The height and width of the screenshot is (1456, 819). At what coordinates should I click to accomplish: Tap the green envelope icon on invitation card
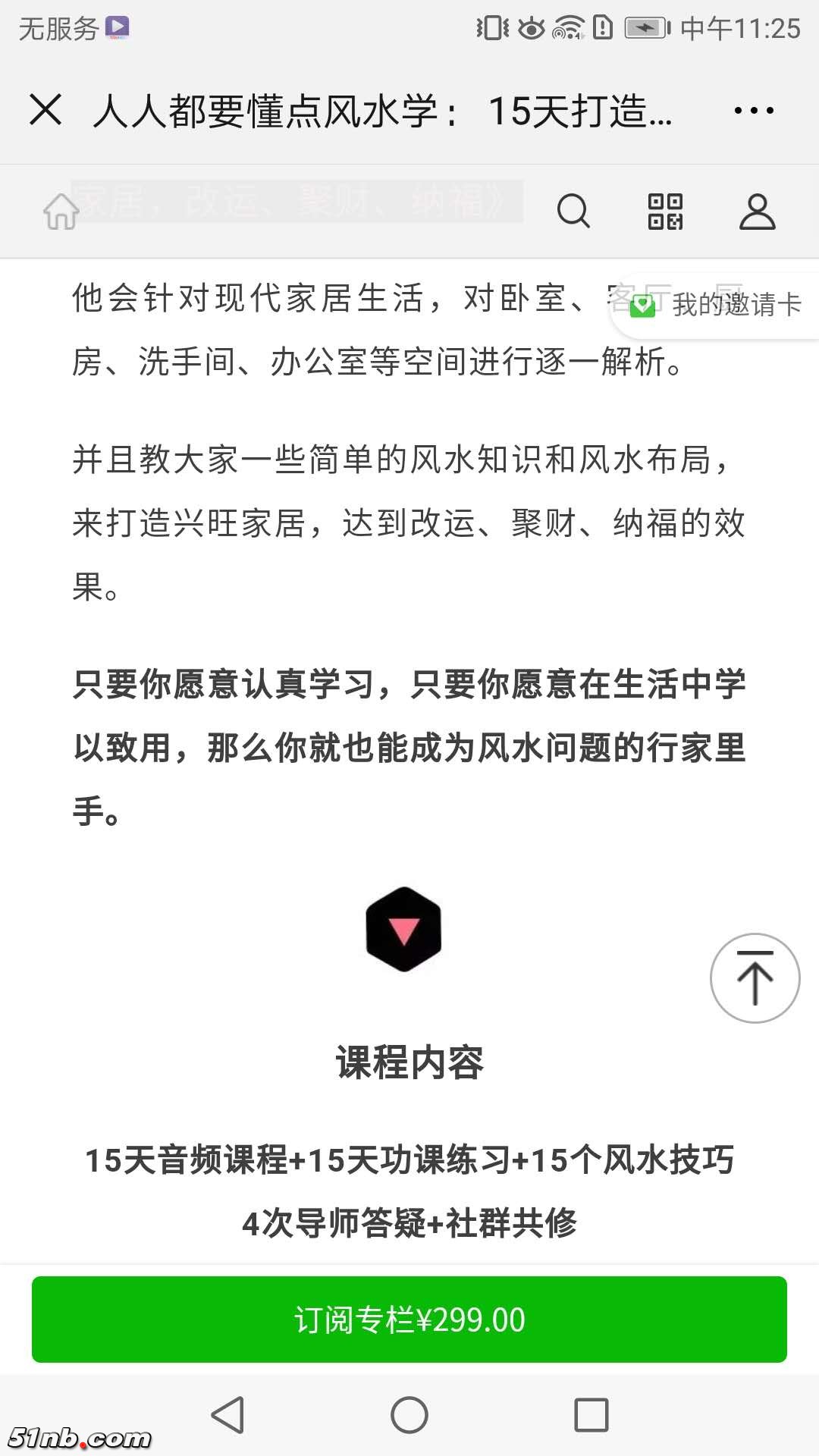642,306
